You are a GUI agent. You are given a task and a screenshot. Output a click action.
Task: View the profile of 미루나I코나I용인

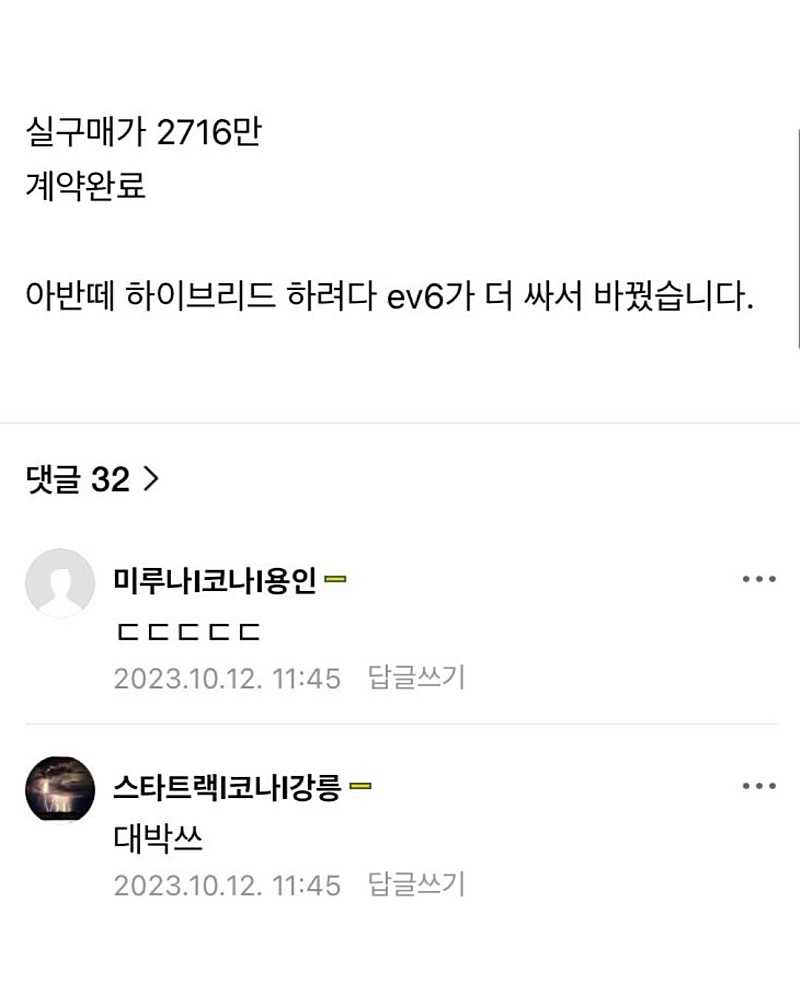pyautogui.click(x=217, y=580)
